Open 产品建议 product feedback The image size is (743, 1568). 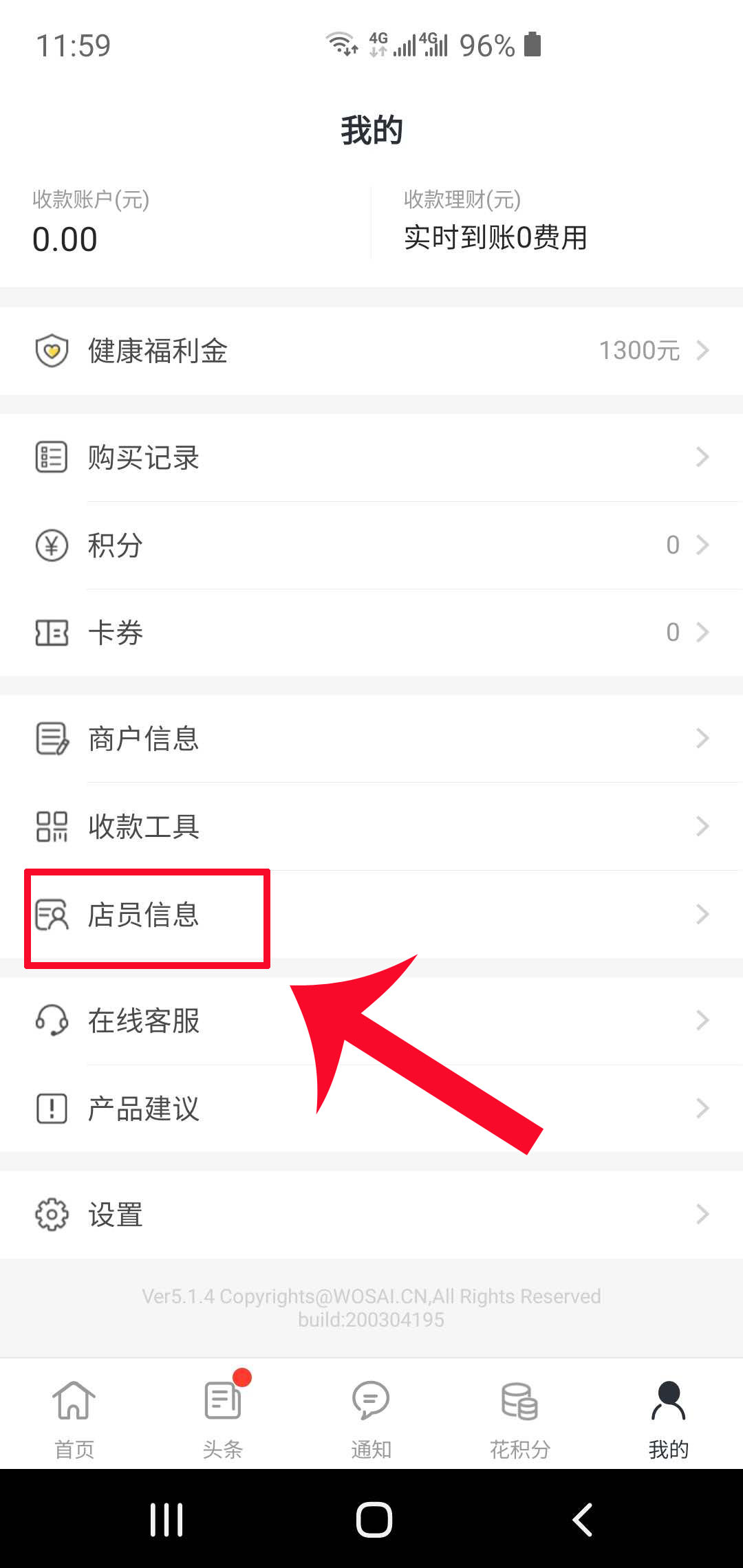pyautogui.click(x=371, y=1109)
